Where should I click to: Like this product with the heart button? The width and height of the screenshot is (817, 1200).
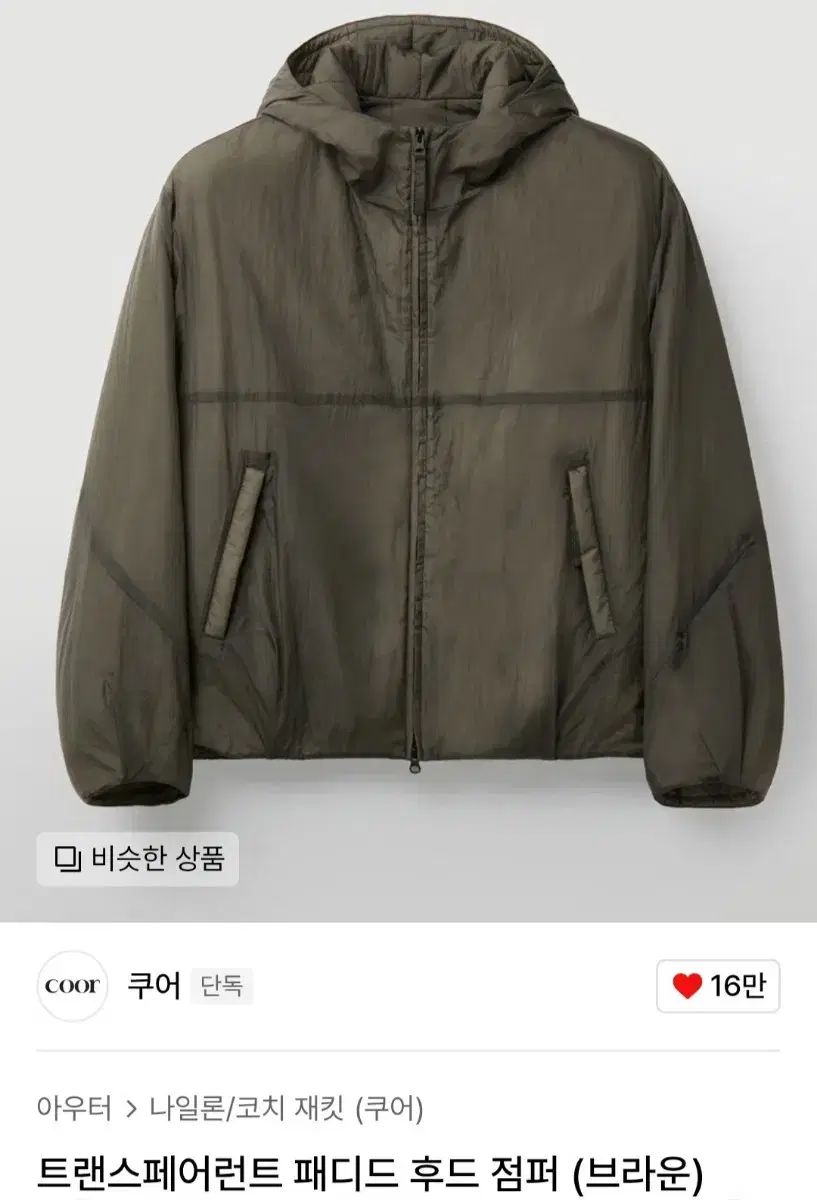click(717, 986)
